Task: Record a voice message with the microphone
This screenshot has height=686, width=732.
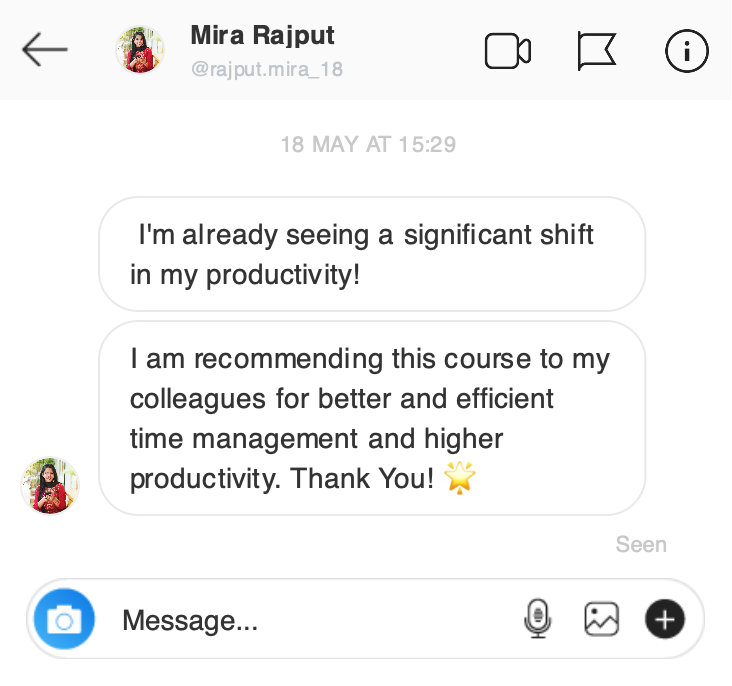Action: tap(538, 620)
